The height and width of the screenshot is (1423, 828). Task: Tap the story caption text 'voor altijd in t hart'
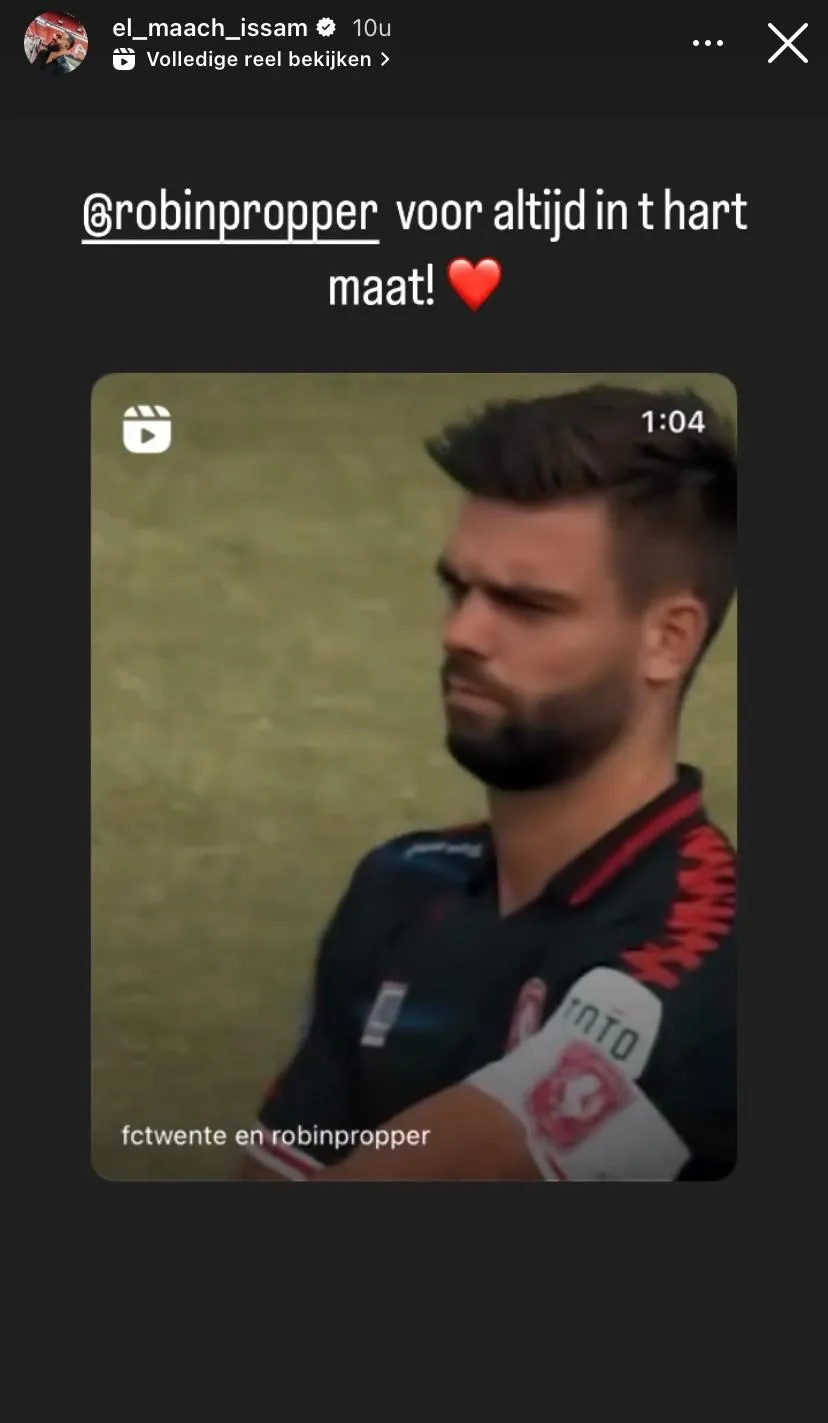click(570, 212)
